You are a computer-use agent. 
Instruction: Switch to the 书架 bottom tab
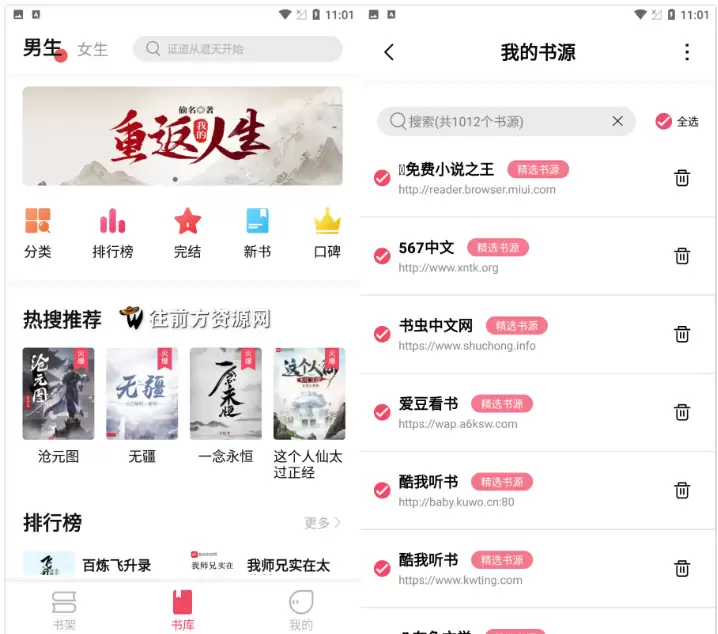[x=64, y=610]
